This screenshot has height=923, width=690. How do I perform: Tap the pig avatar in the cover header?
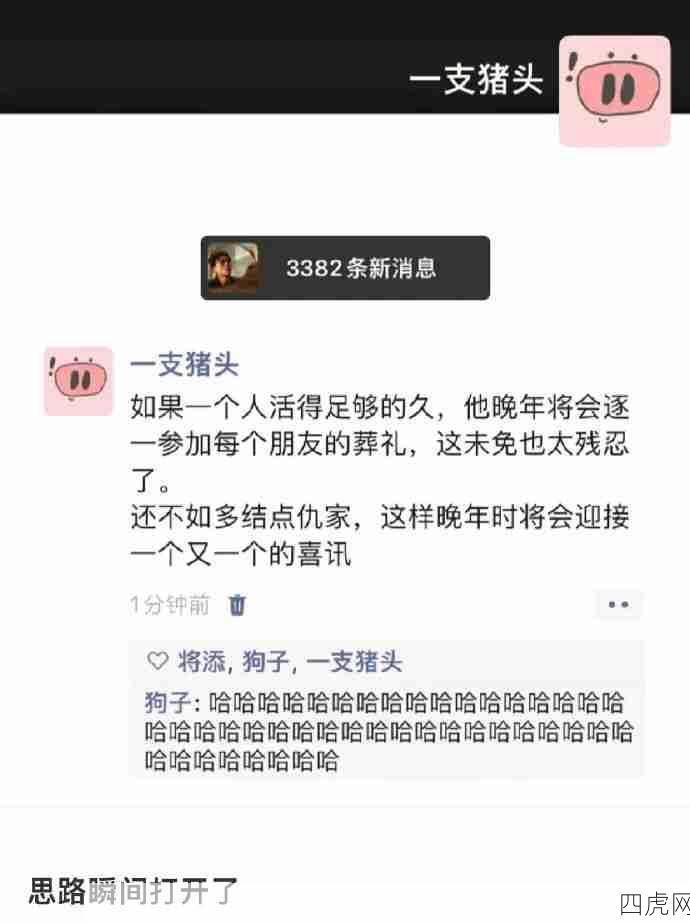613,91
